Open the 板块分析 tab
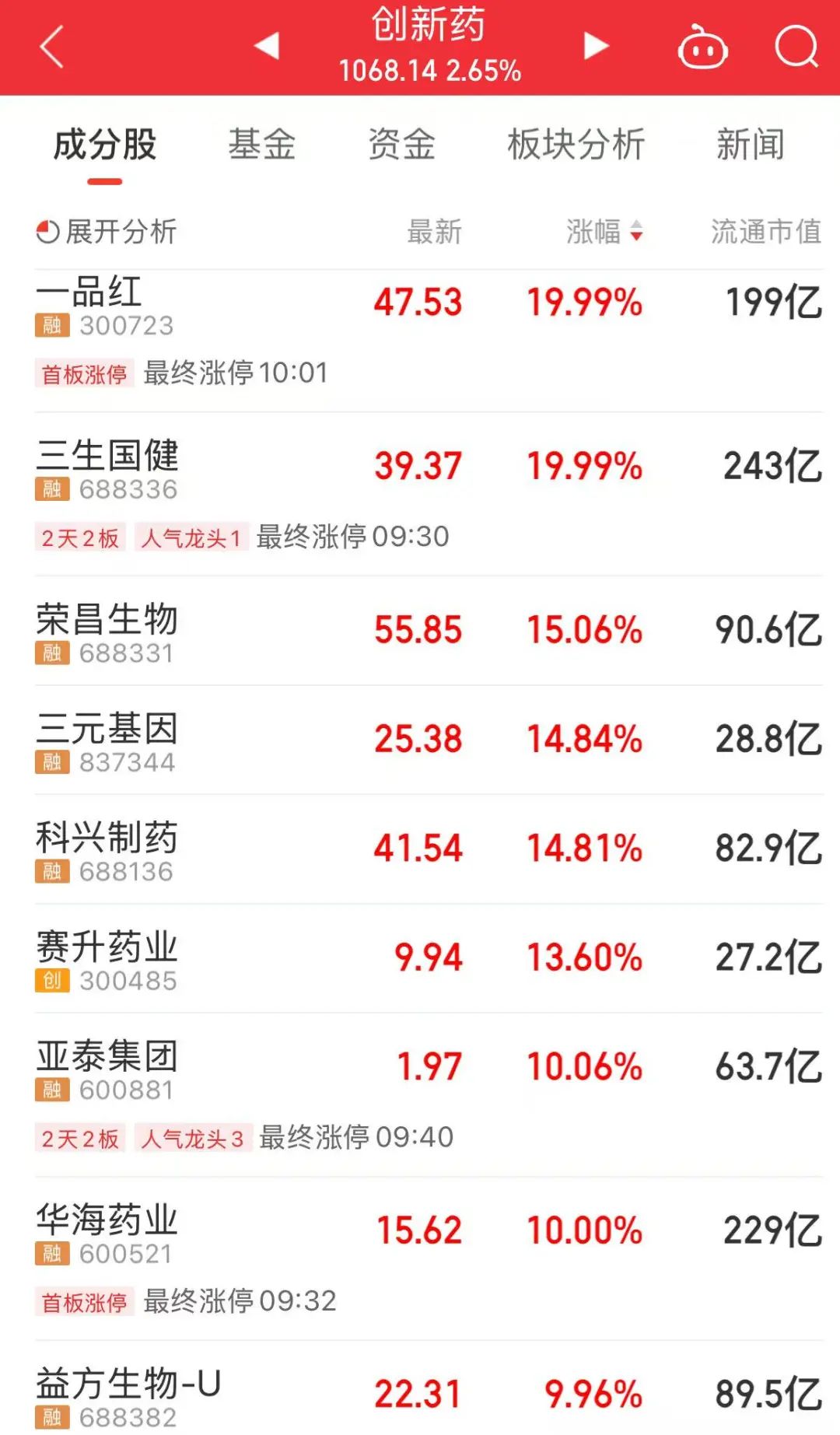 click(x=576, y=145)
